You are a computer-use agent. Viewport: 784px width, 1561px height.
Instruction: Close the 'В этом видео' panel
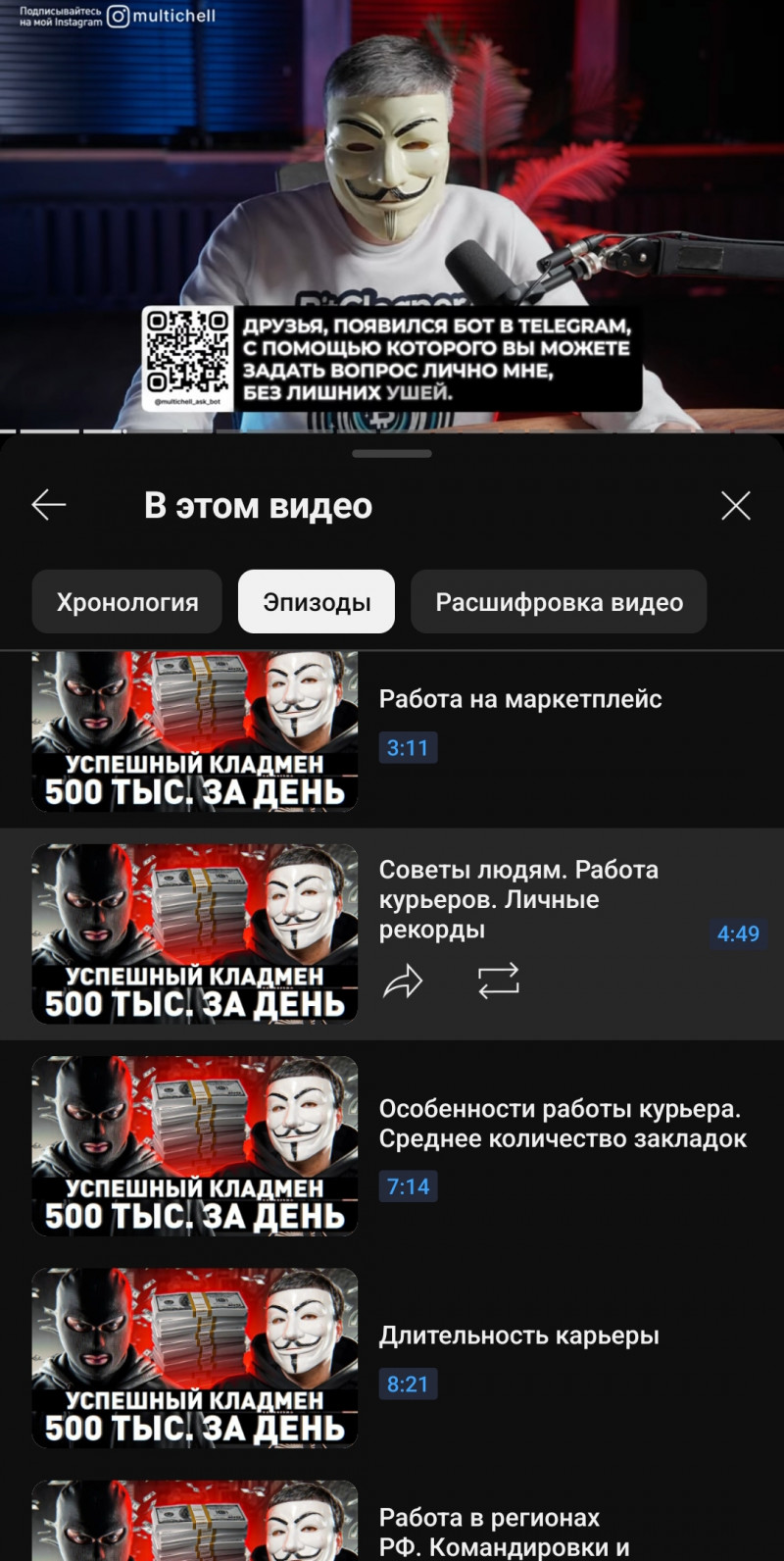click(x=735, y=505)
